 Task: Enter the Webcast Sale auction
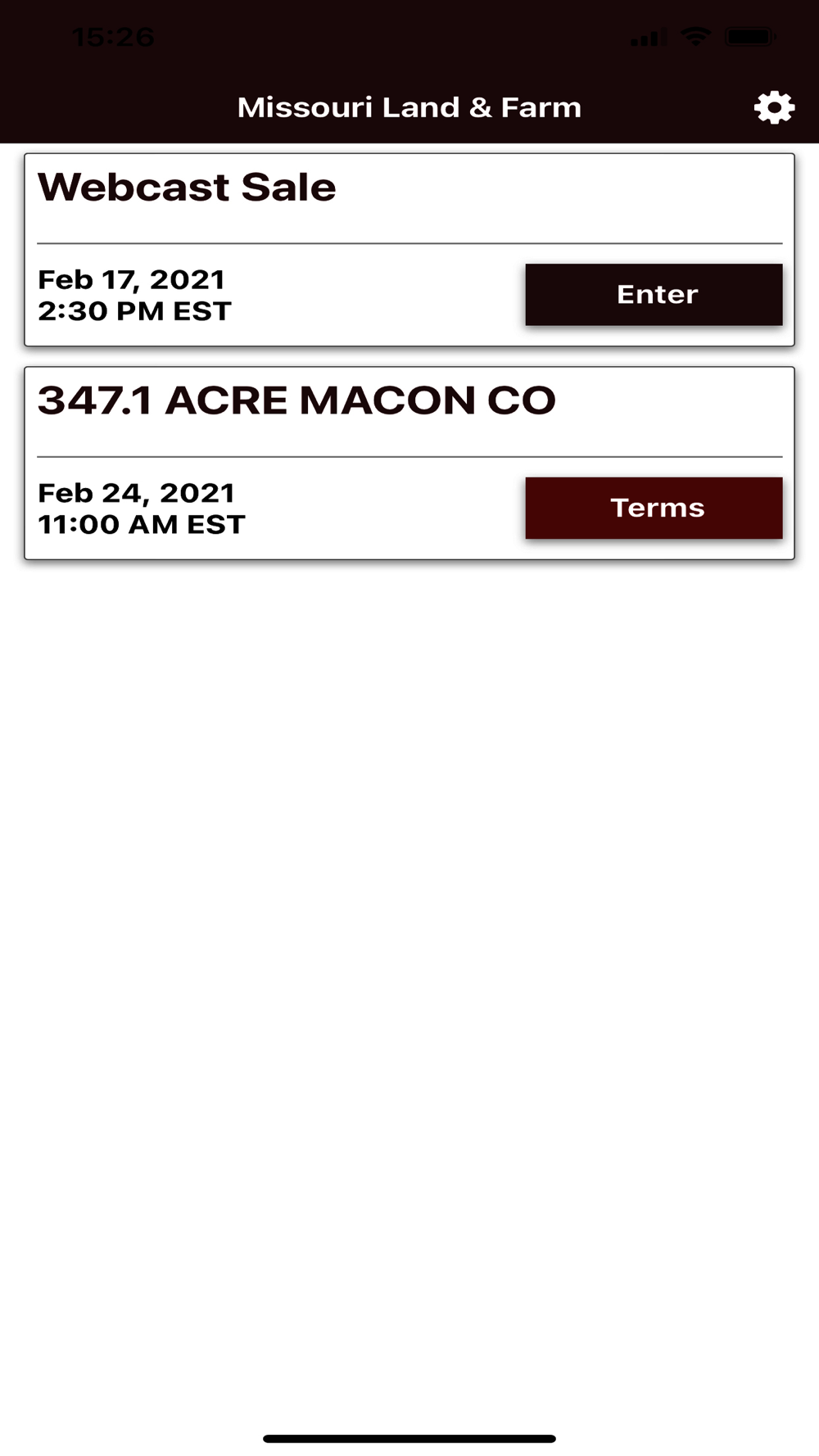[654, 295]
